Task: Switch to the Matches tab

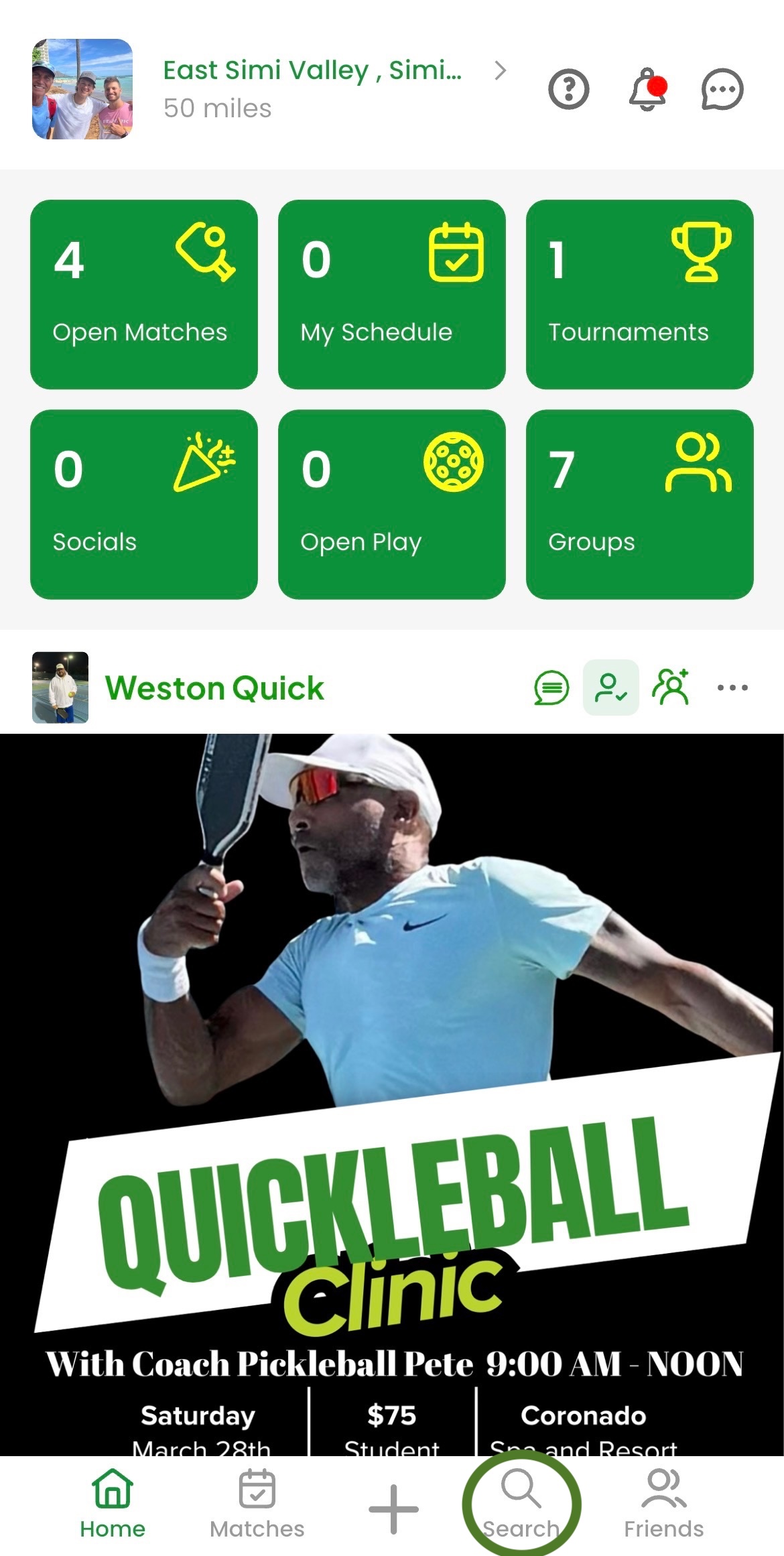Action: (x=257, y=1504)
